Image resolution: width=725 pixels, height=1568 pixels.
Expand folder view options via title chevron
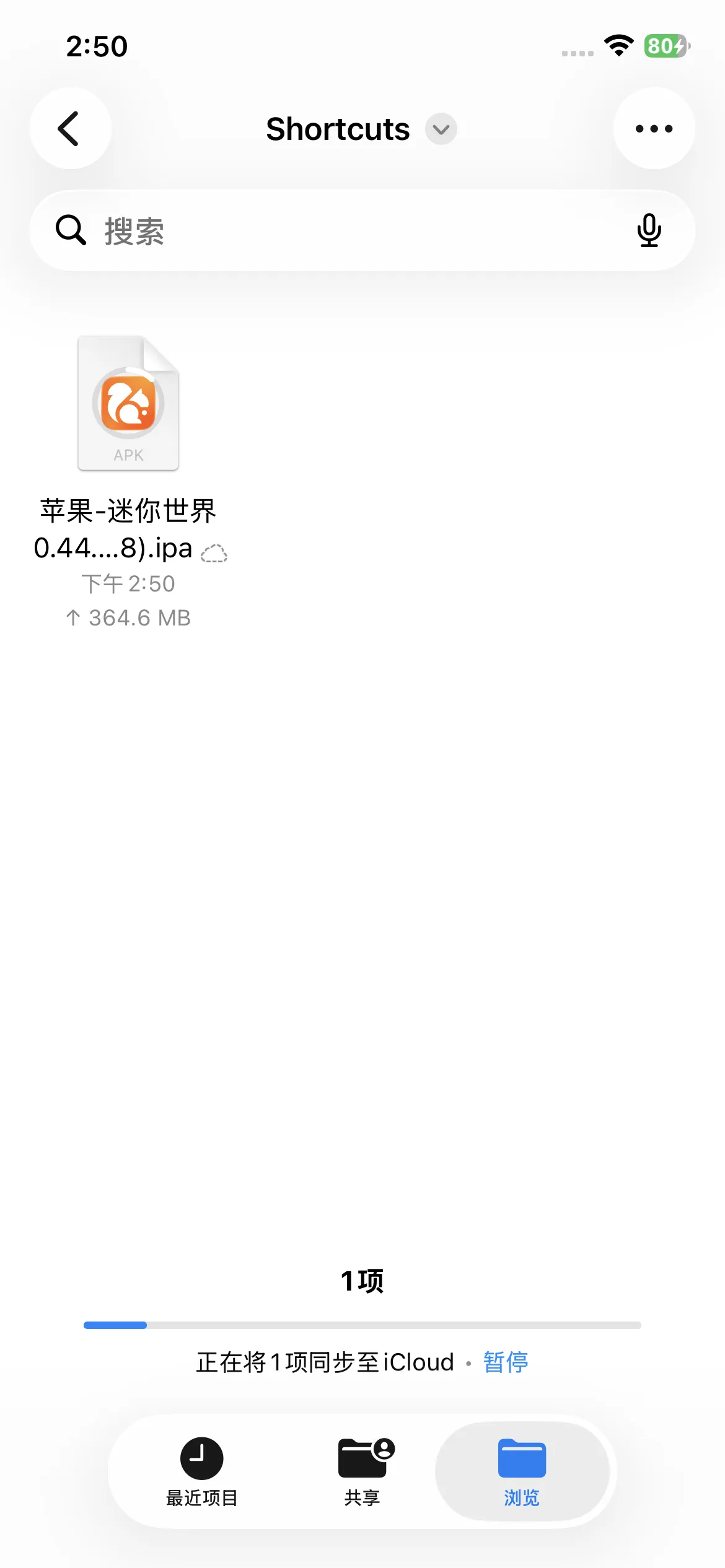pyautogui.click(x=440, y=129)
